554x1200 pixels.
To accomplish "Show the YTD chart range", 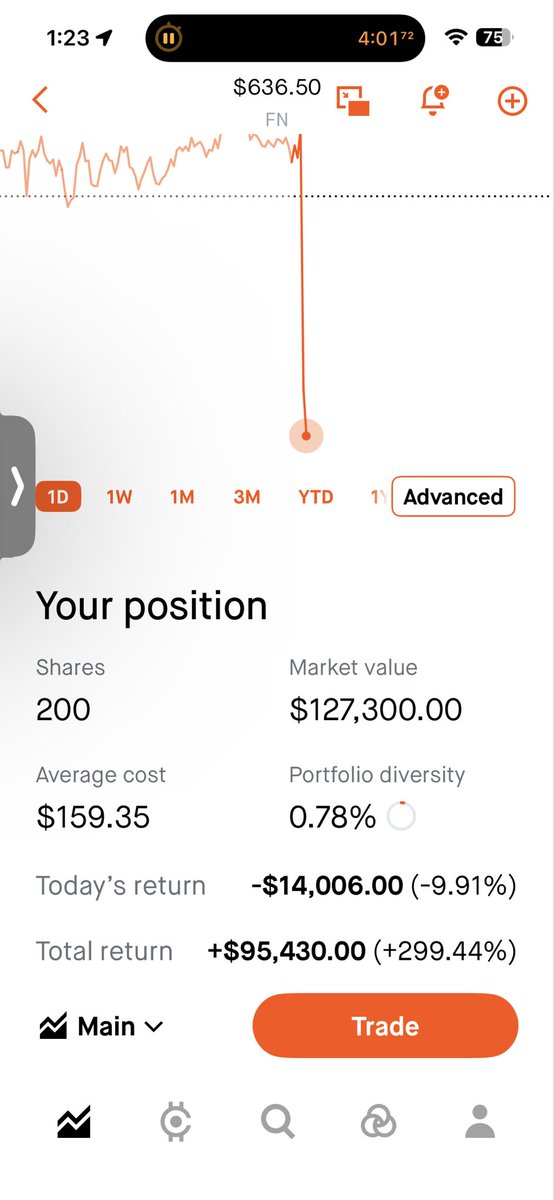I will point(316,497).
